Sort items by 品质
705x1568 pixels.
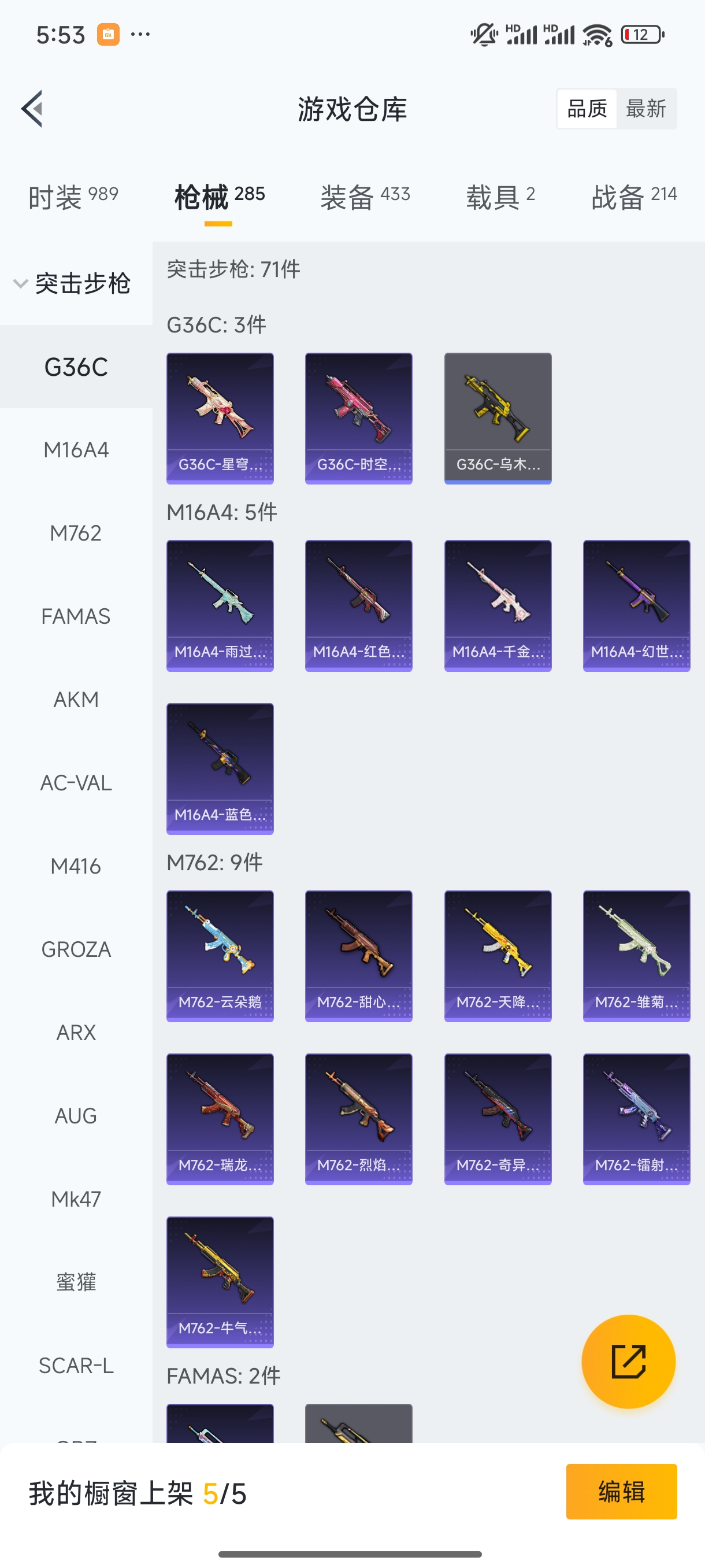[x=587, y=109]
